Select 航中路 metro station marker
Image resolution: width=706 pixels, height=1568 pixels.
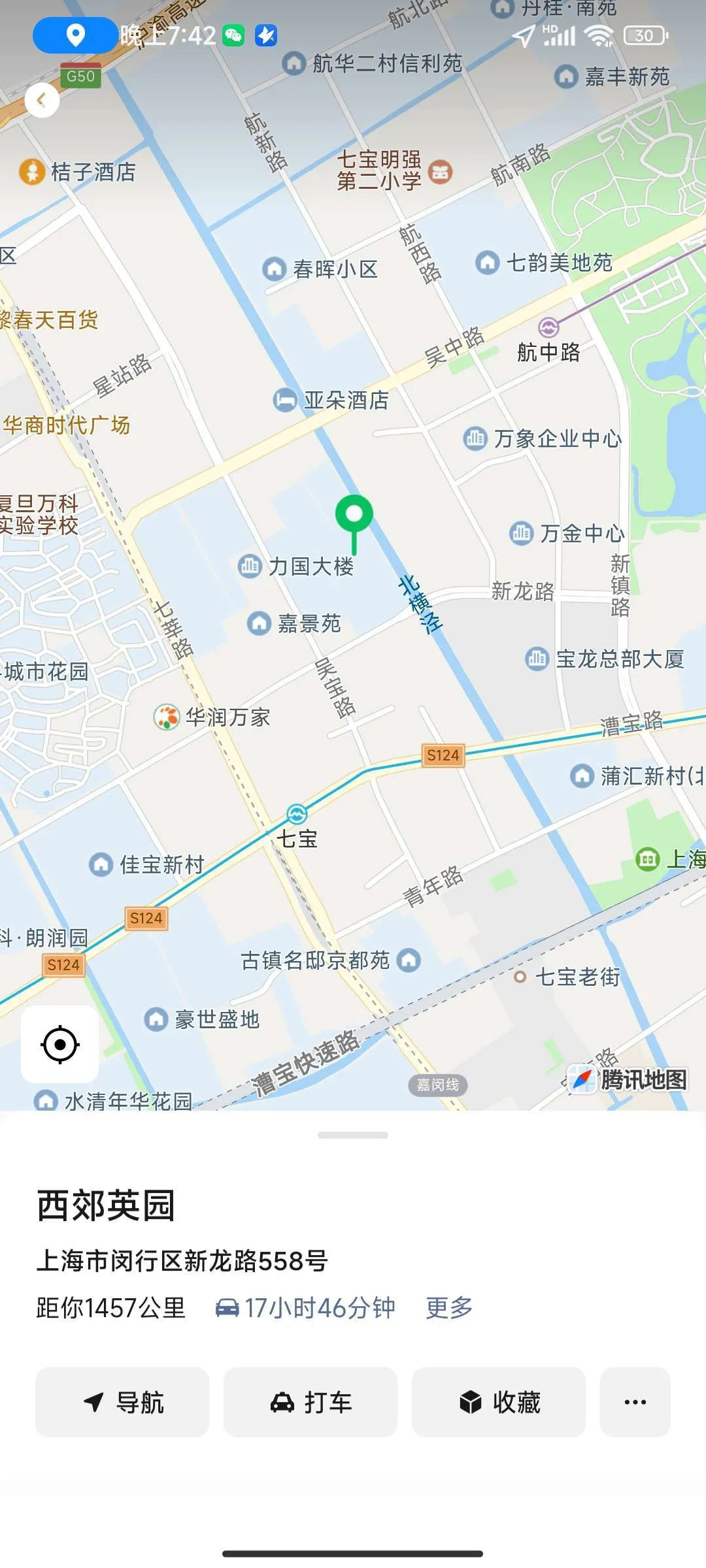[x=548, y=327]
